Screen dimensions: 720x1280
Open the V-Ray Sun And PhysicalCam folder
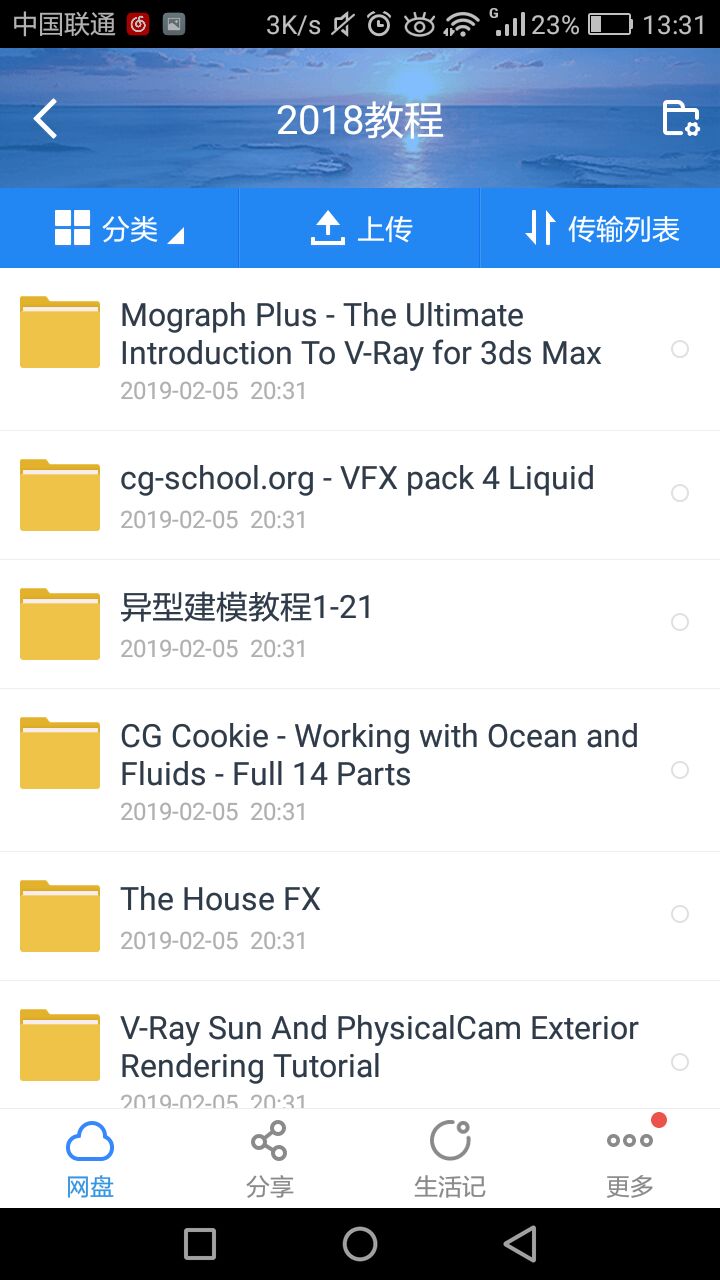pos(360,1045)
